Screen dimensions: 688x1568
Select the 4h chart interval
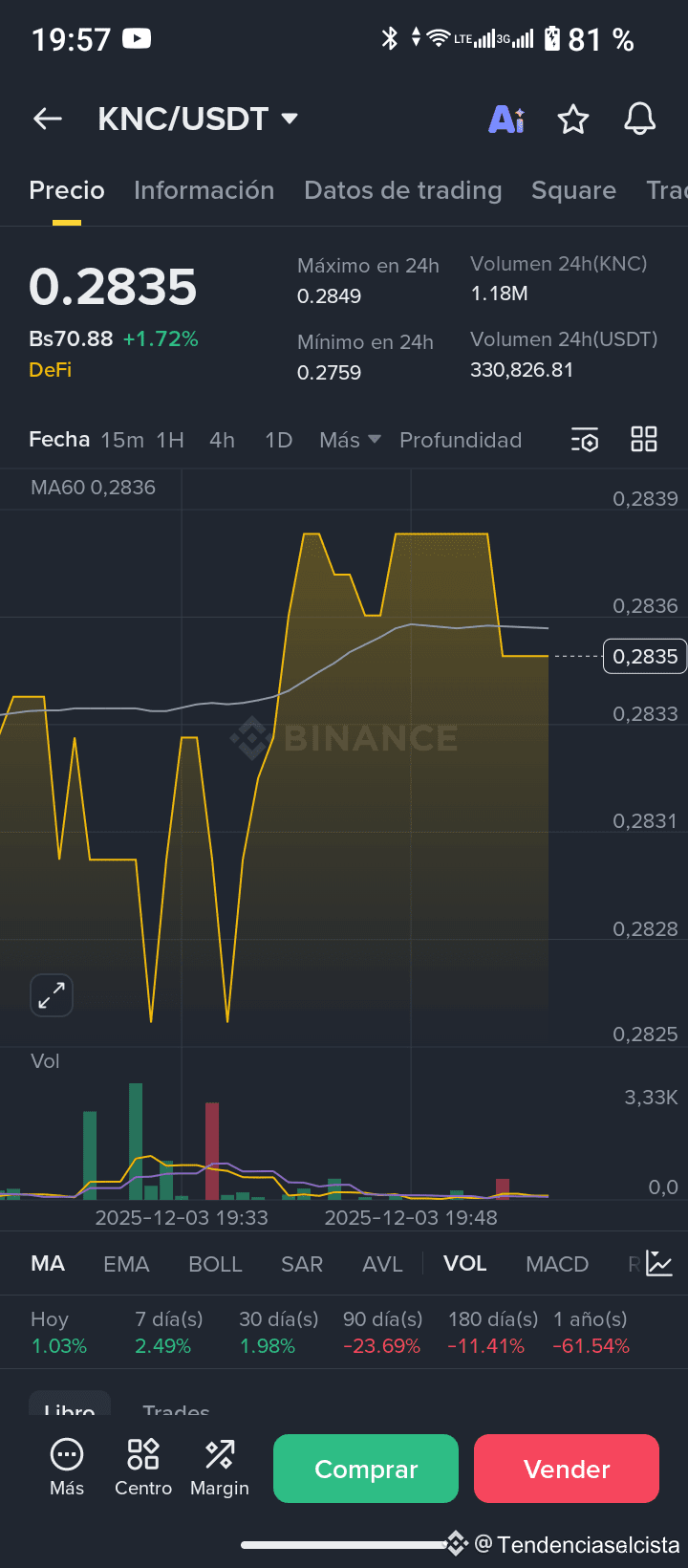tap(222, 440)
